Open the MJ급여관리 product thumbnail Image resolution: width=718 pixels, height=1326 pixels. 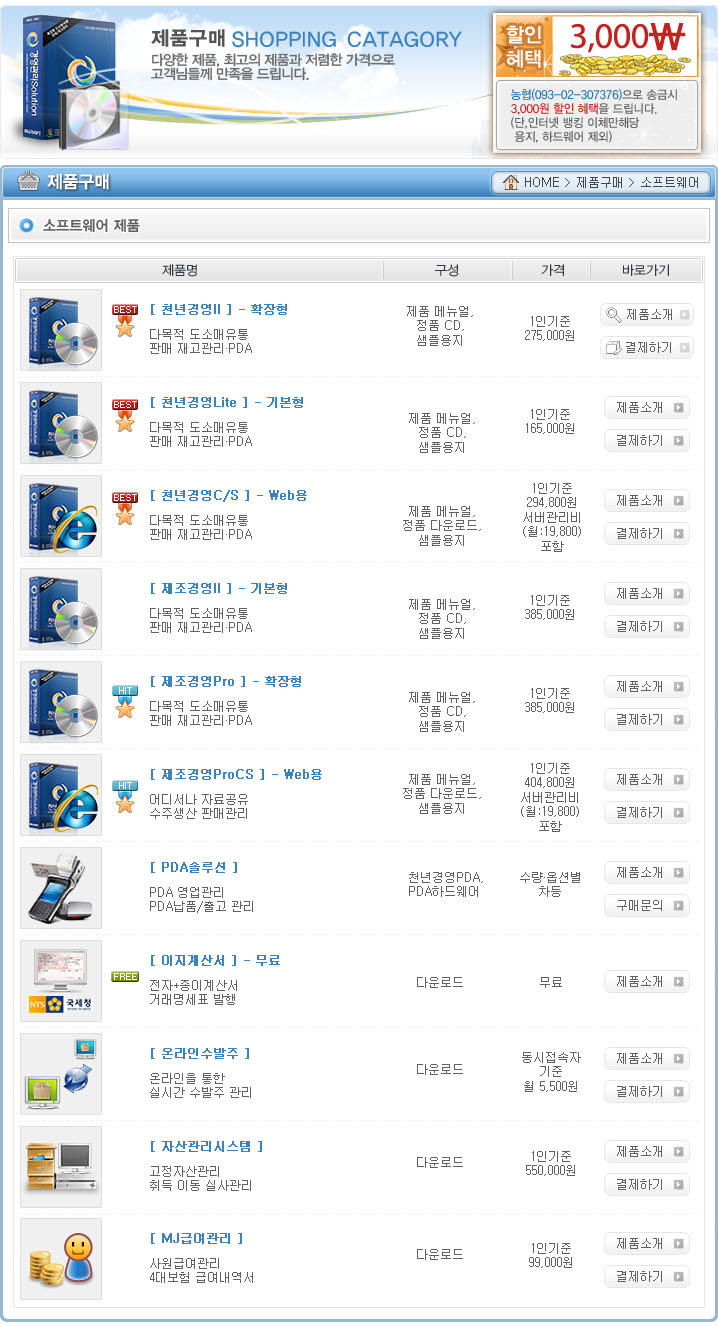coord(61,1258)
